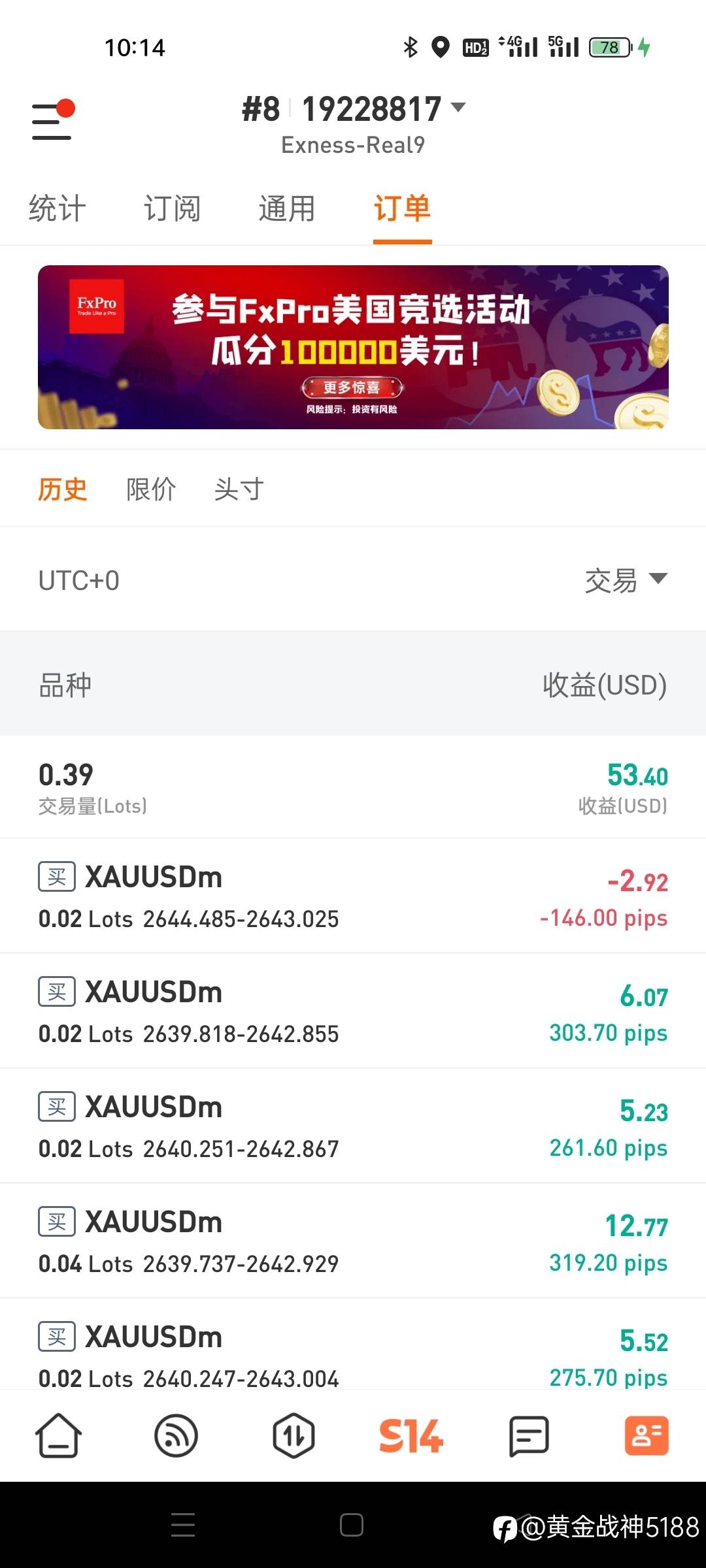Switch to the 通用 tab
Image resolution: width=706 pixels, height=1568 pixels.
(x=287, y=209)
